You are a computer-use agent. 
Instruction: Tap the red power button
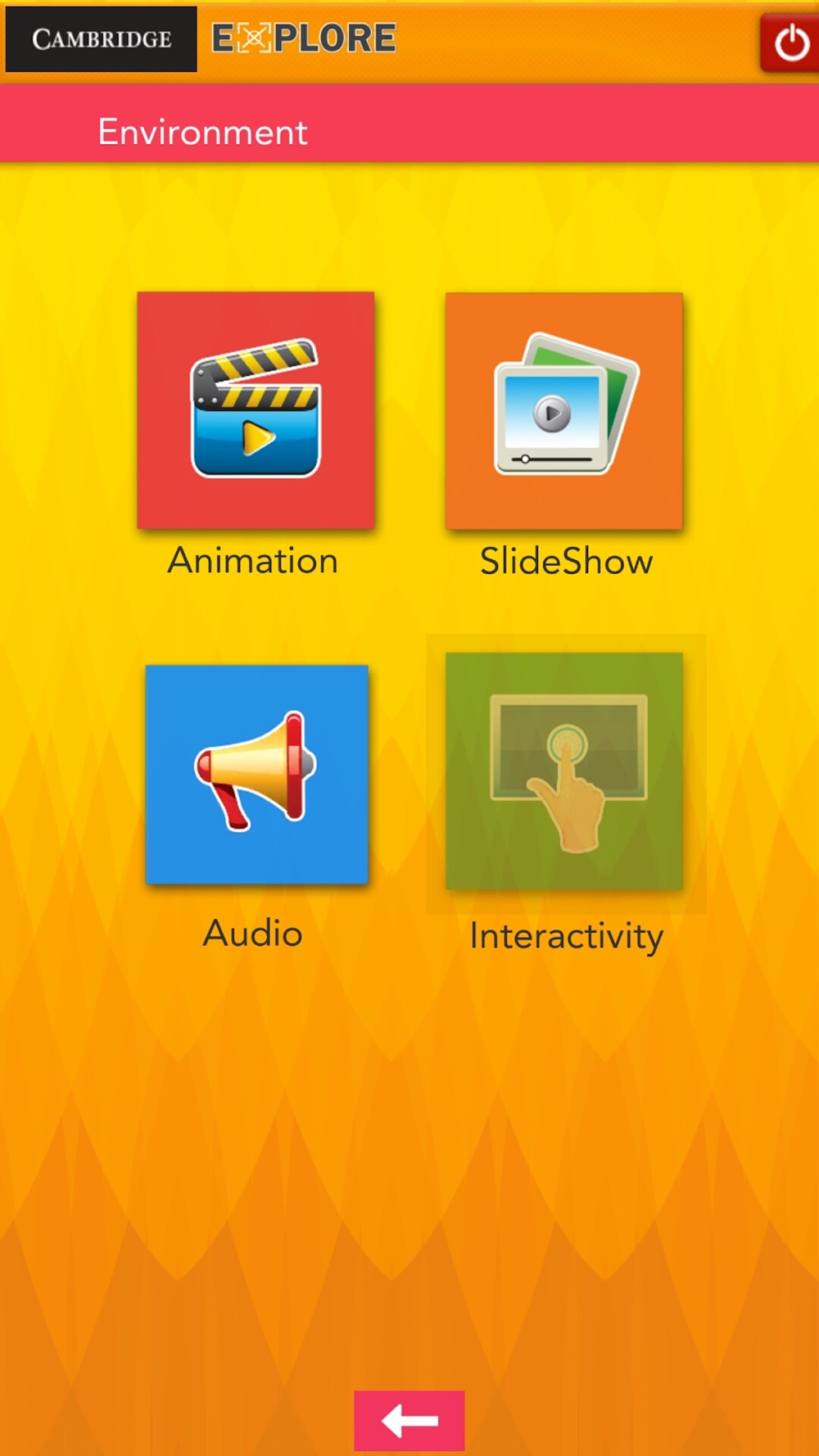tap(789, 43)
